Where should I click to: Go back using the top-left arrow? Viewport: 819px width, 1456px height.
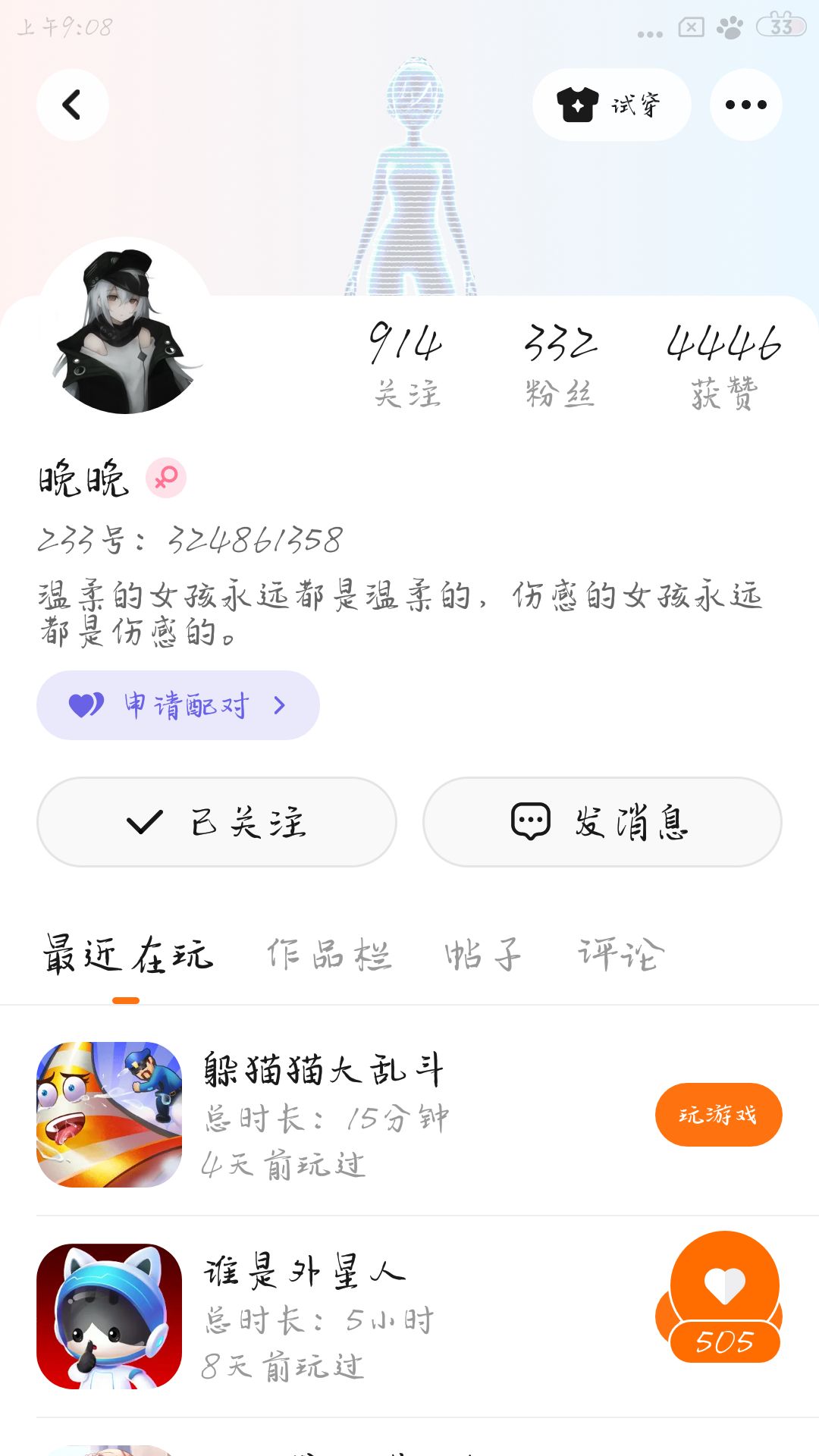click(x=72, y=105)
